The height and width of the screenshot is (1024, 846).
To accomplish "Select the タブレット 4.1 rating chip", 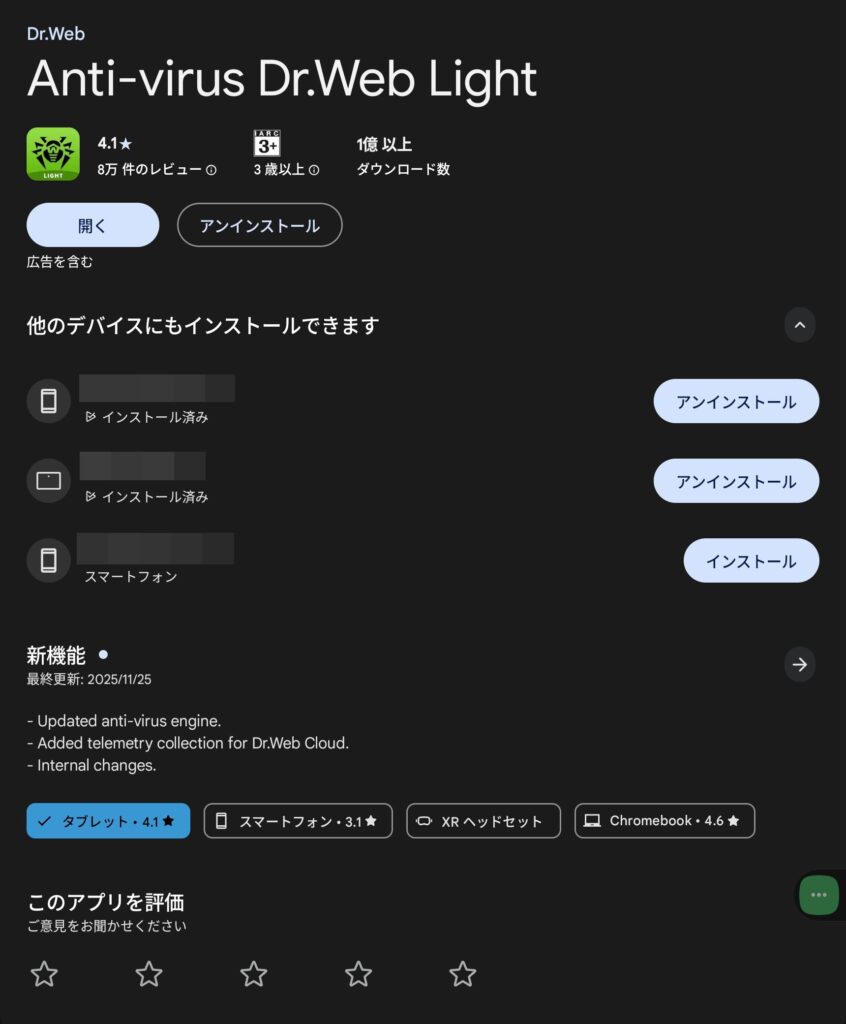I will point(108,821).
